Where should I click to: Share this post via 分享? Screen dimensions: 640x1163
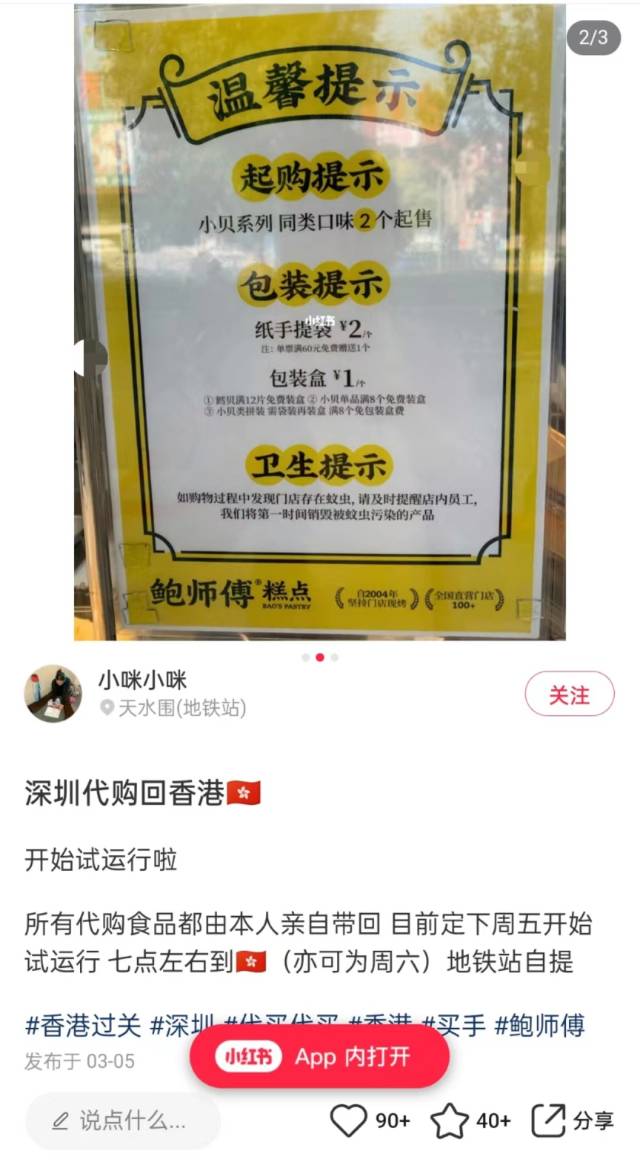573,1121
